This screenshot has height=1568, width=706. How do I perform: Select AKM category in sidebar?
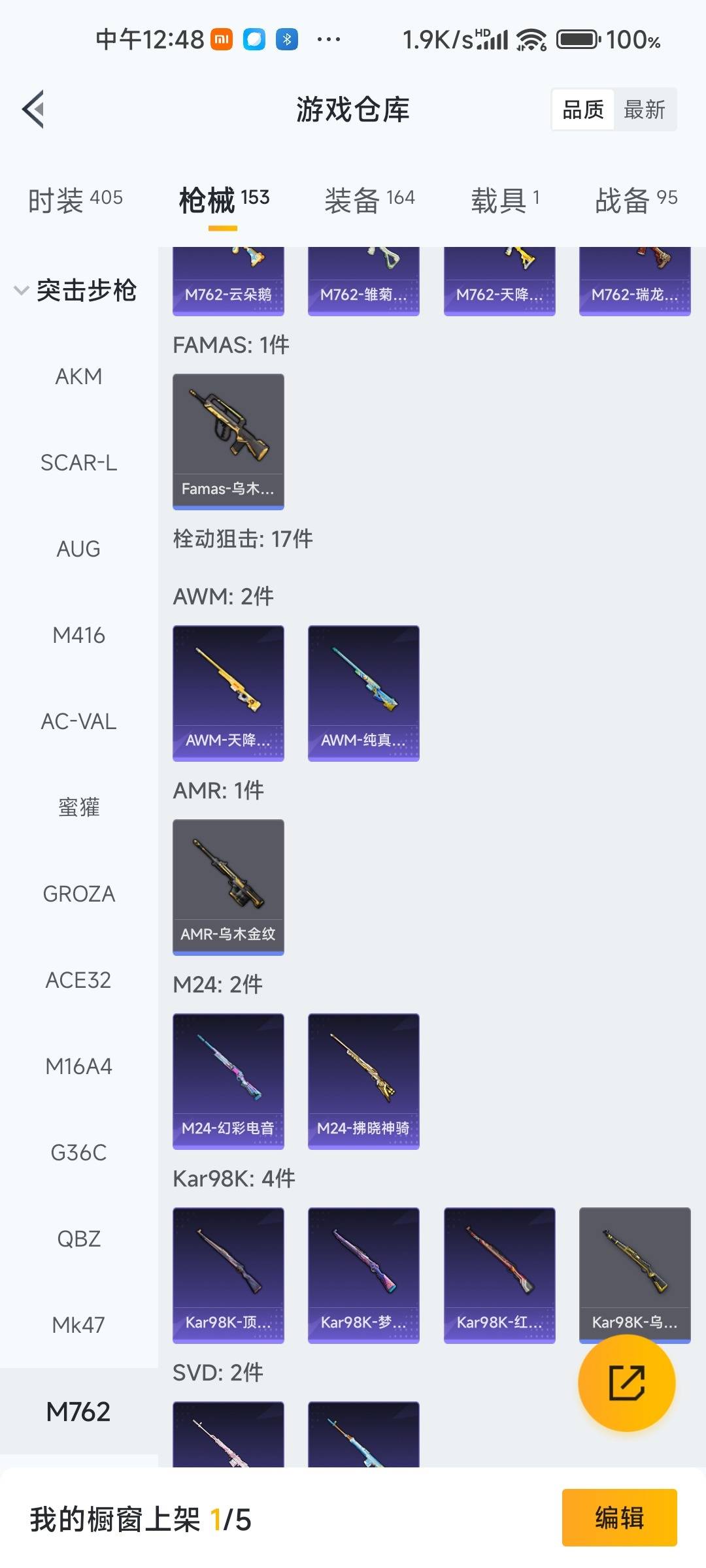[x=79, y=376]
